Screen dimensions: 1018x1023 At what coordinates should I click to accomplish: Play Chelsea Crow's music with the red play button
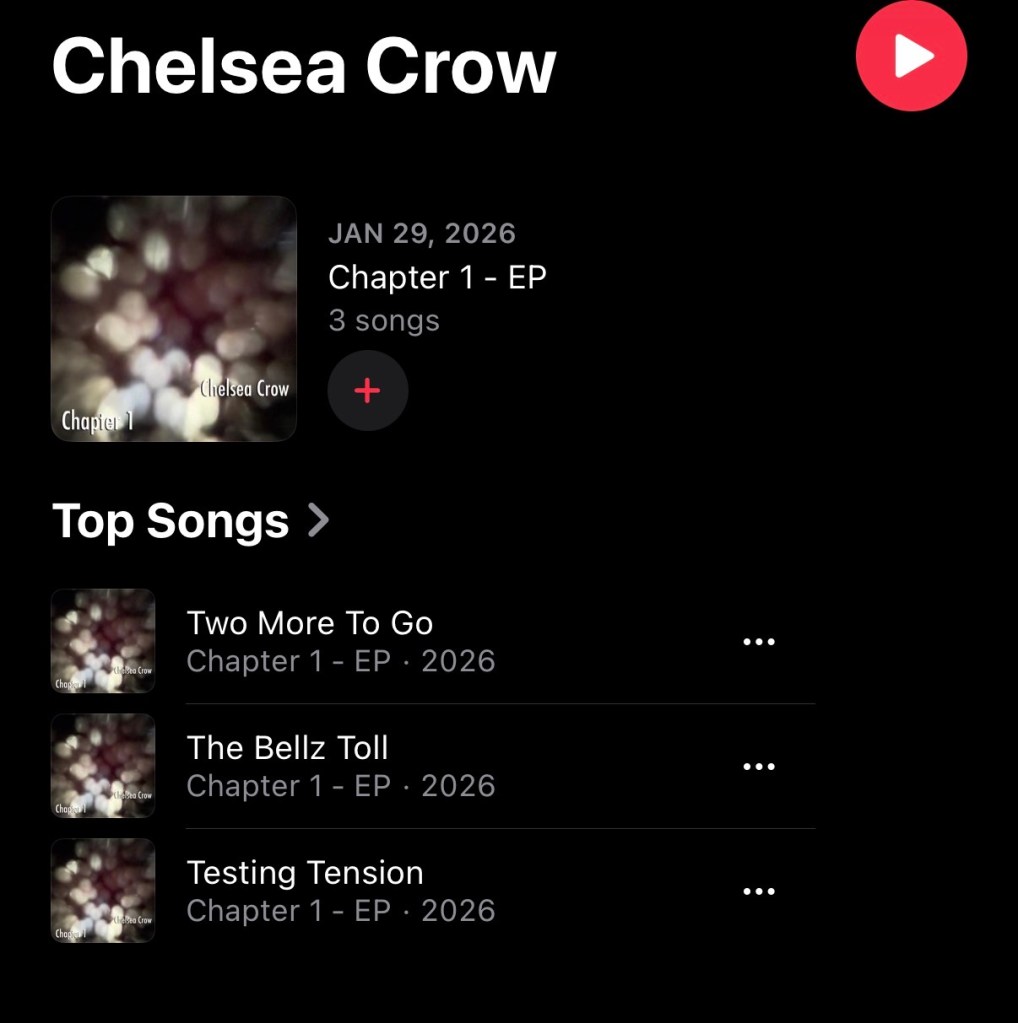tap(911, 55)
